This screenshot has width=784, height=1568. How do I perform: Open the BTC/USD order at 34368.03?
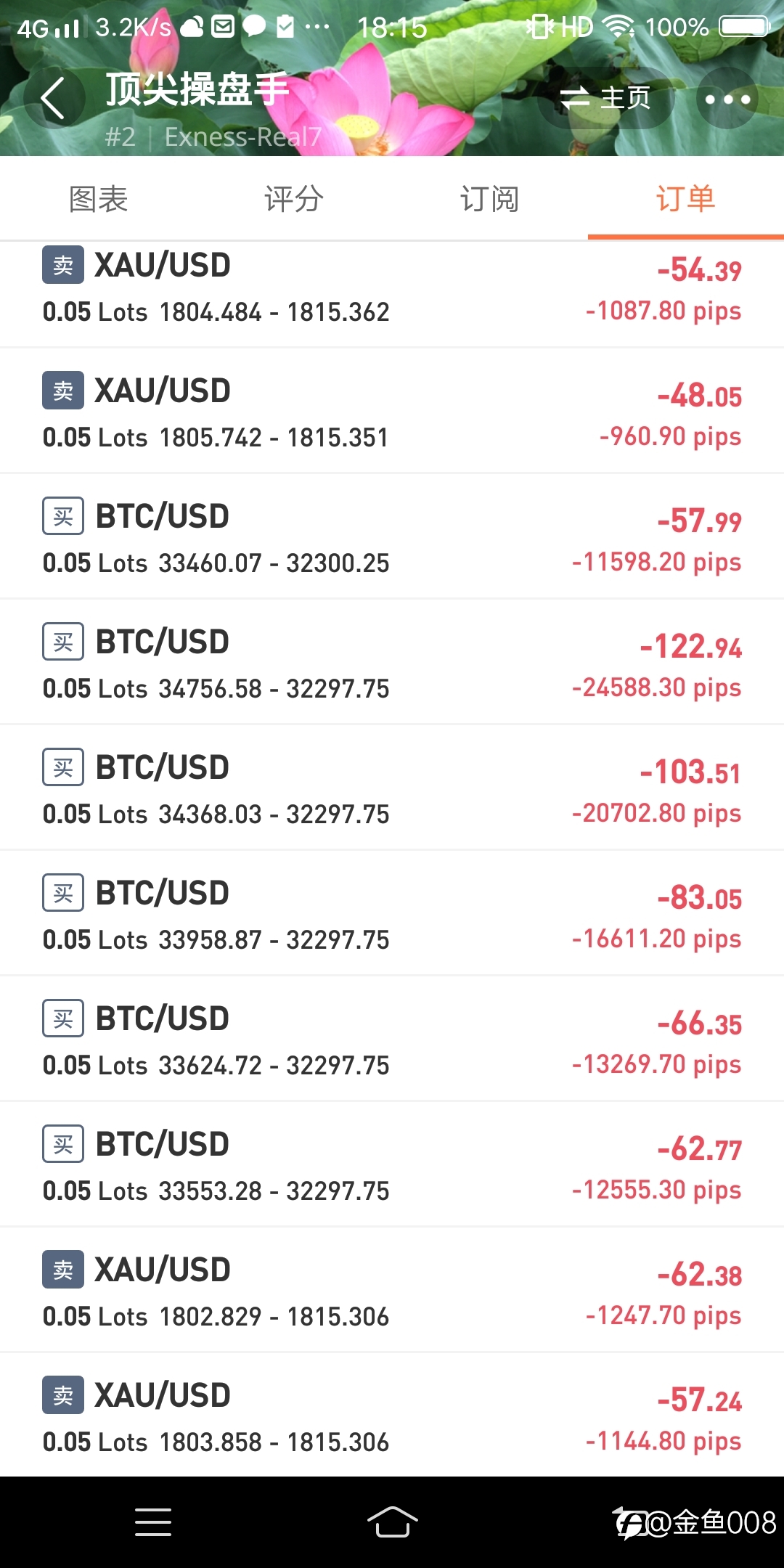point(392,788)
